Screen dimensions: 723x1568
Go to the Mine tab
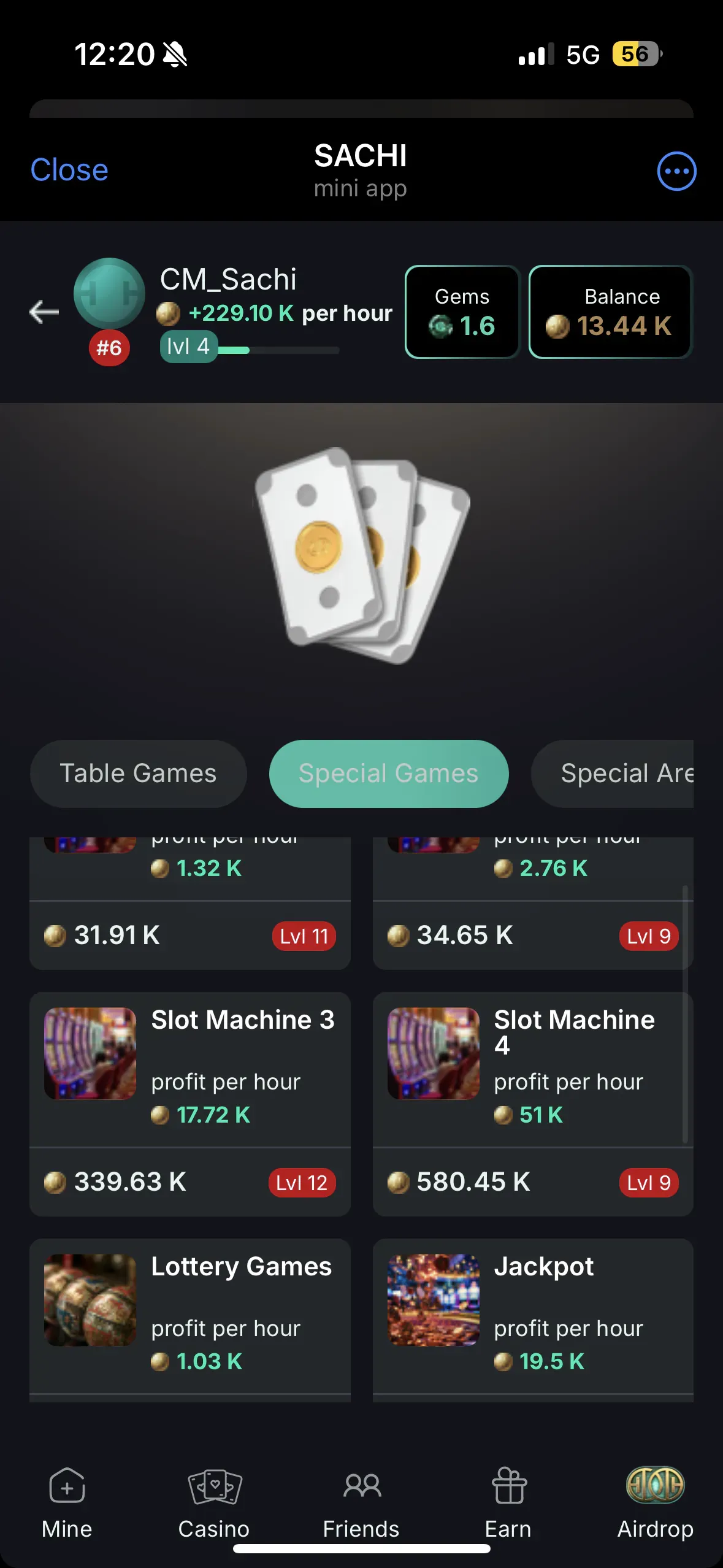tap(67, 1502)
